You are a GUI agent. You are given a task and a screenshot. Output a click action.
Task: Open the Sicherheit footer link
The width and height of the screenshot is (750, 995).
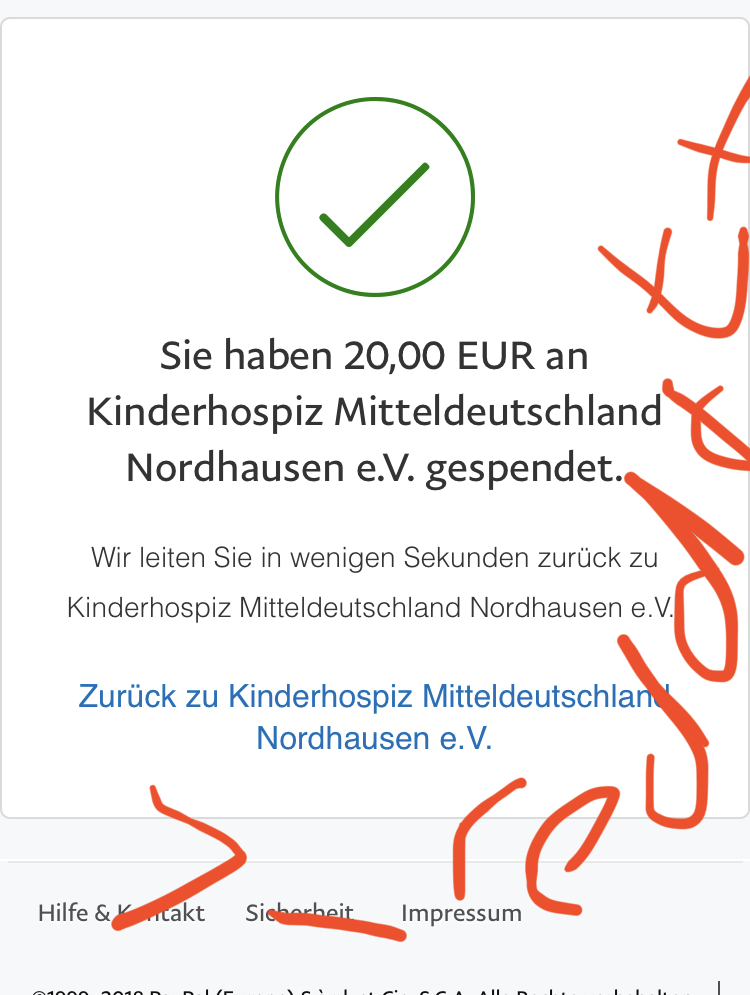[299, 913]
